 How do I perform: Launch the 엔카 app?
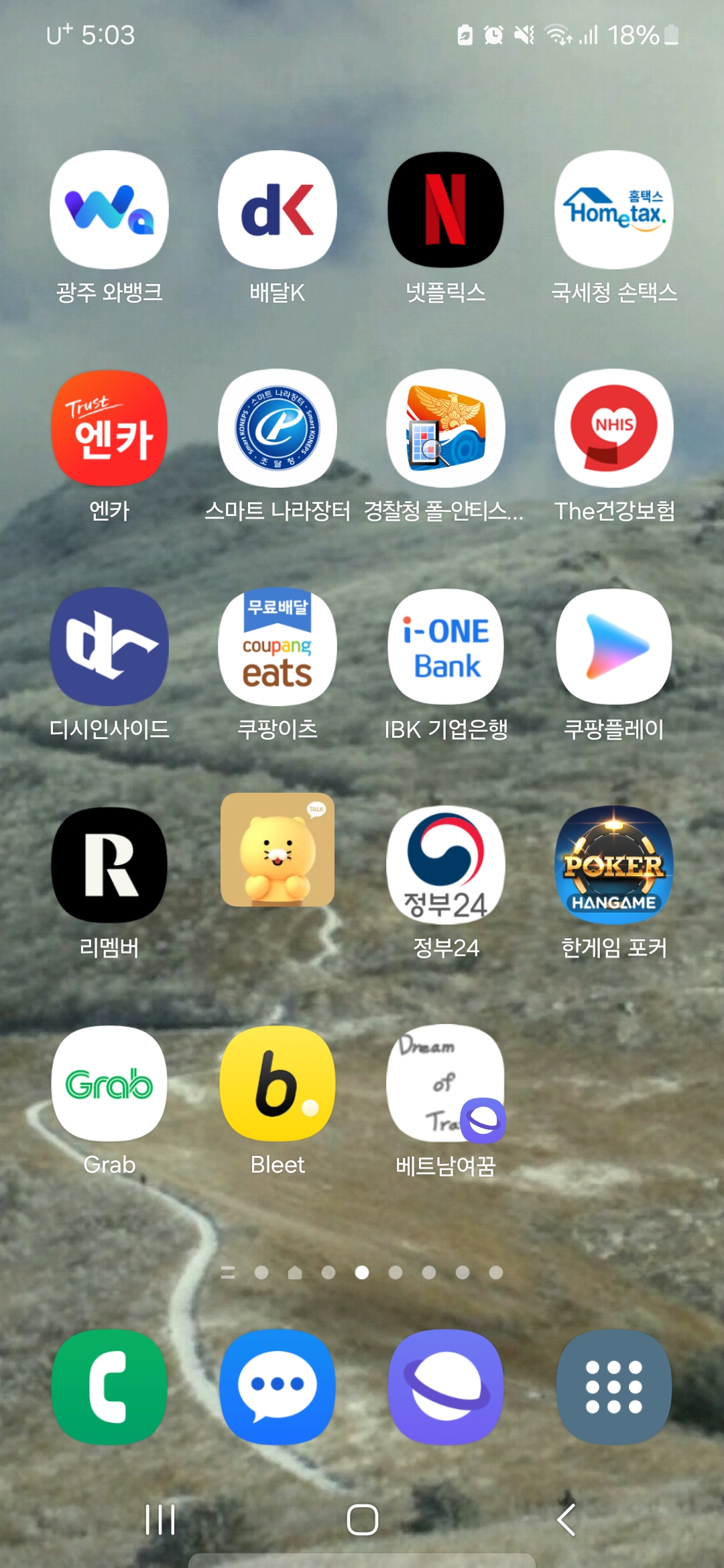tap(109, 429)
